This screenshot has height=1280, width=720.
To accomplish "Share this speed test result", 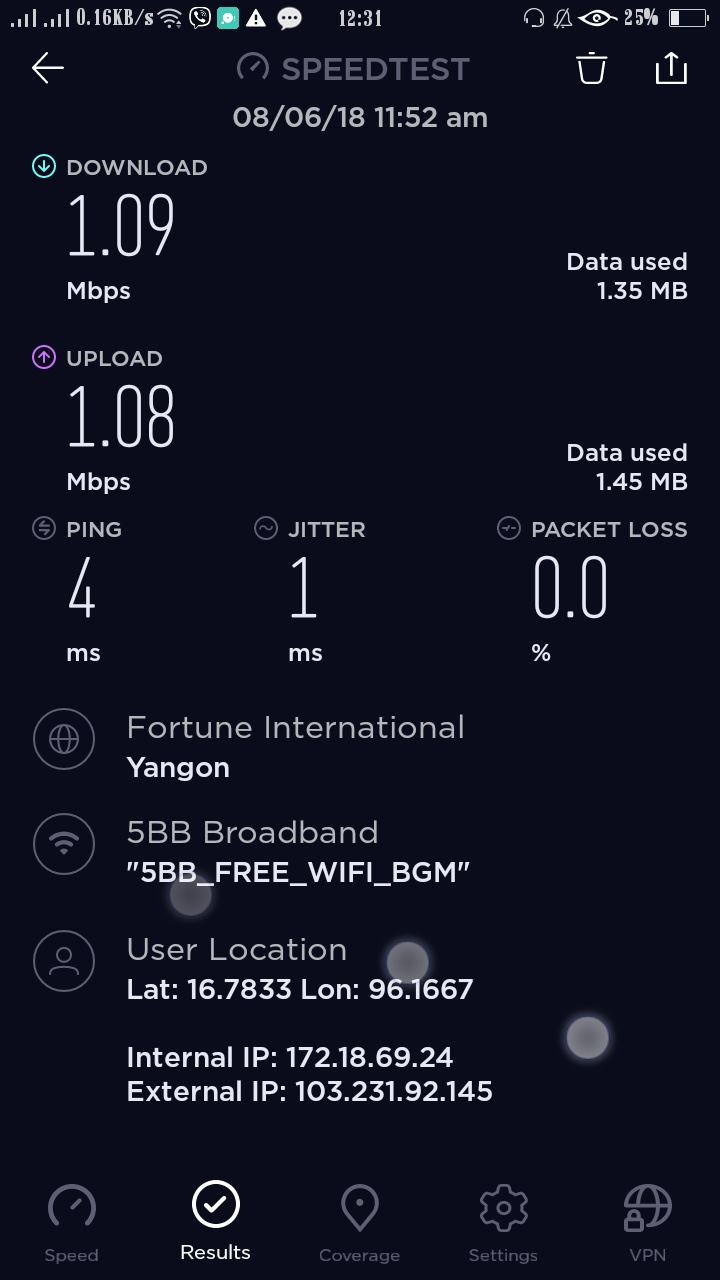I will 671,68.
